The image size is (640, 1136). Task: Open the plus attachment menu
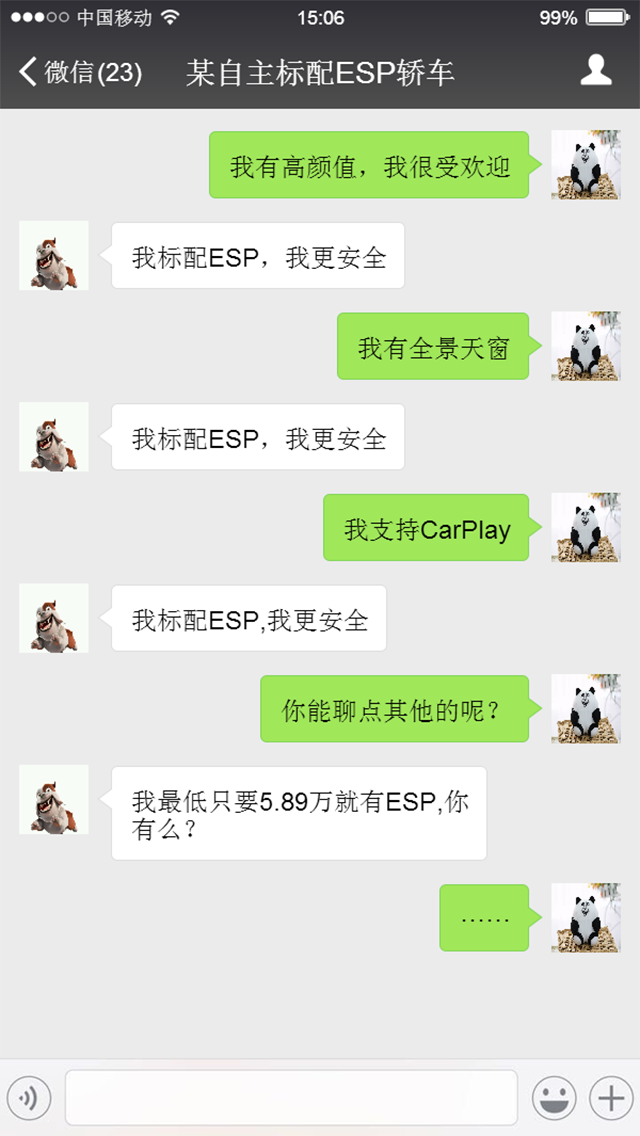tap(610, 1098)
